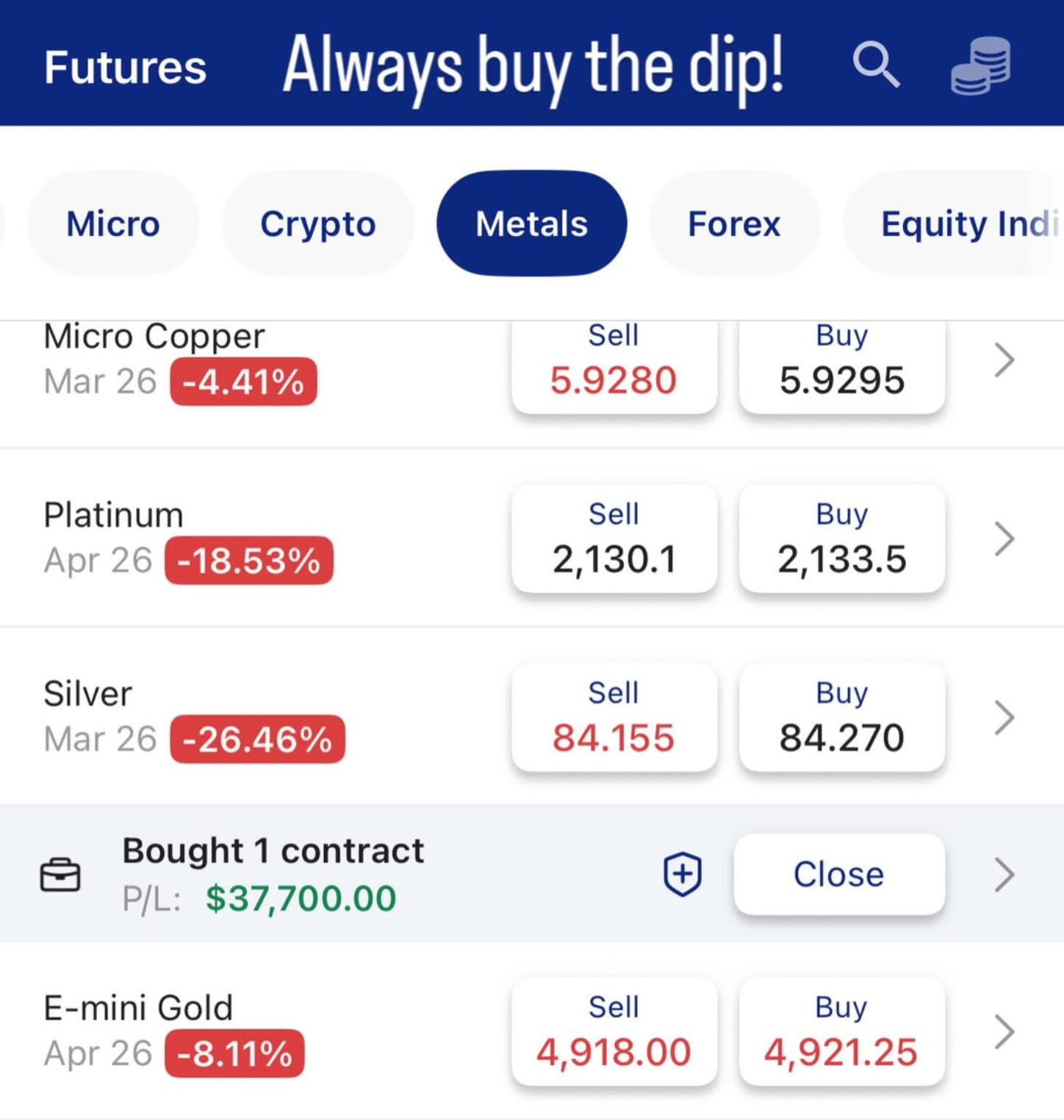Viewport: 1064px width, 1120px height.
Task: Open Platinum Apr 26 contract details
Action: [1004, 539]
